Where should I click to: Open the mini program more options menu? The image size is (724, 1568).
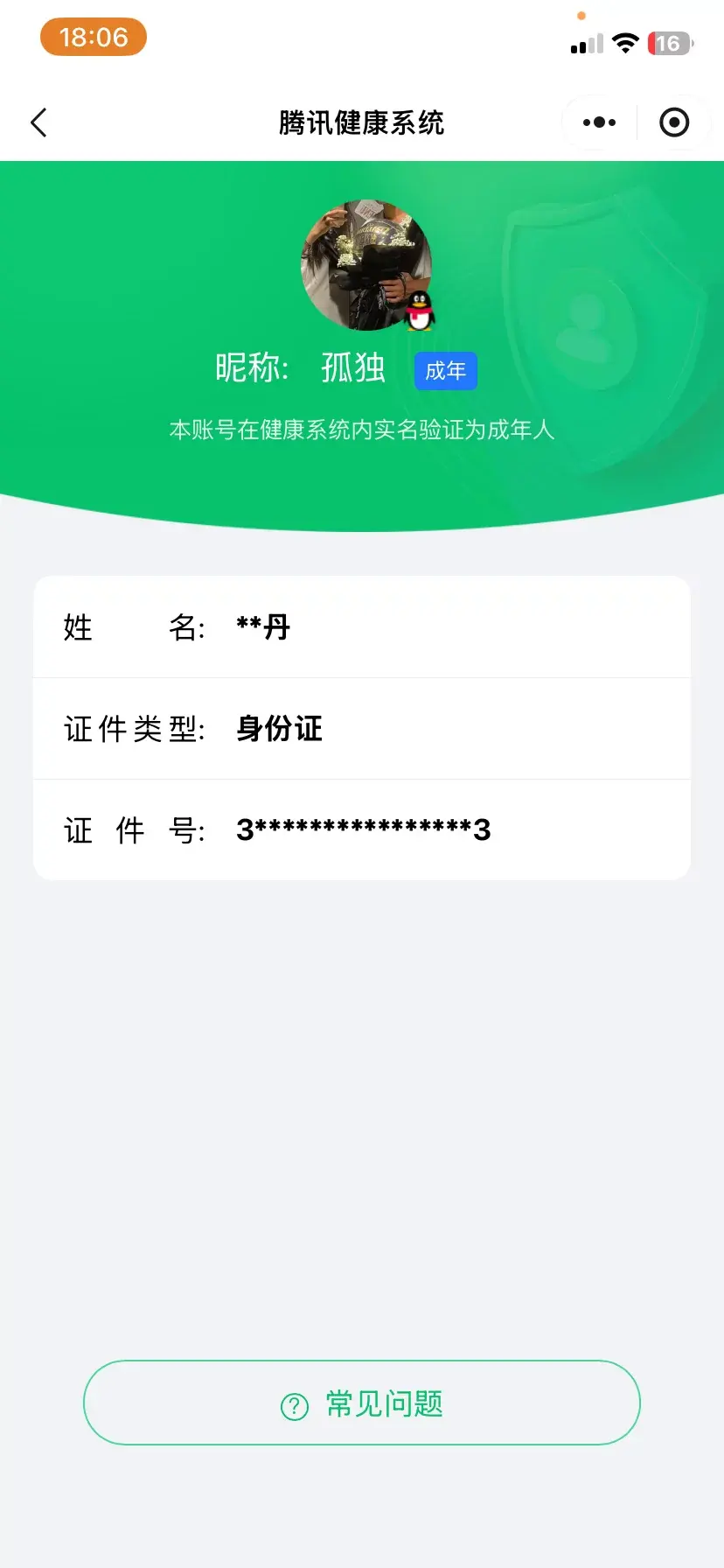tap(596, 122)
